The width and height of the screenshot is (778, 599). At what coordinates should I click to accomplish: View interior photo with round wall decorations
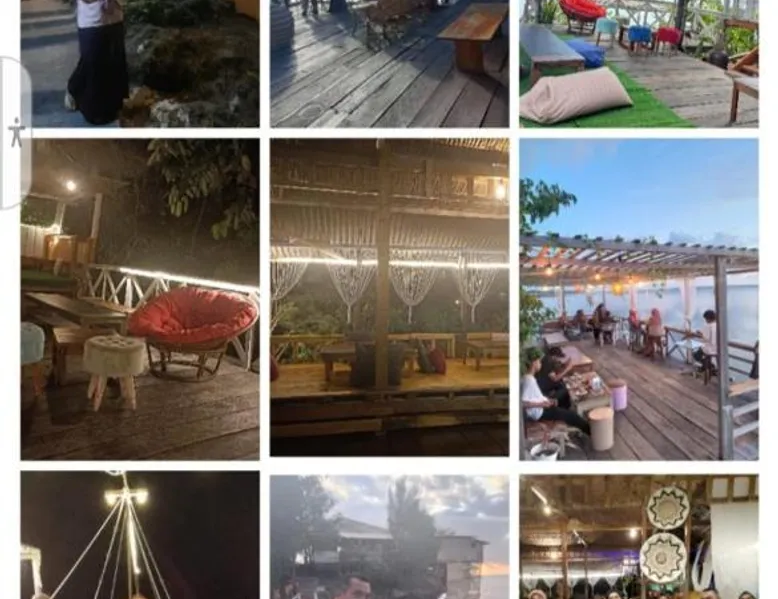click(638, 537)
